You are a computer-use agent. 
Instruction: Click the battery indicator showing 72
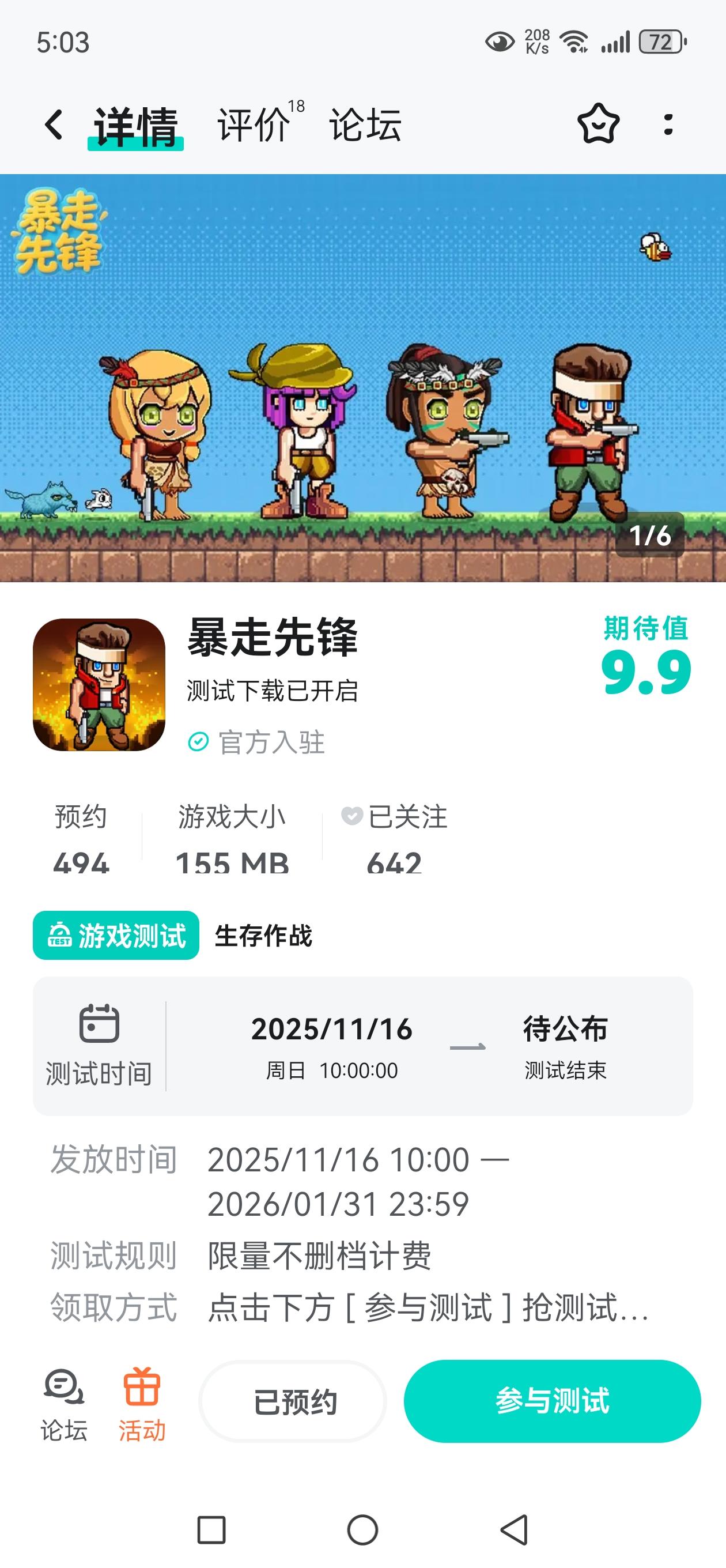click(x=660, y=42)
